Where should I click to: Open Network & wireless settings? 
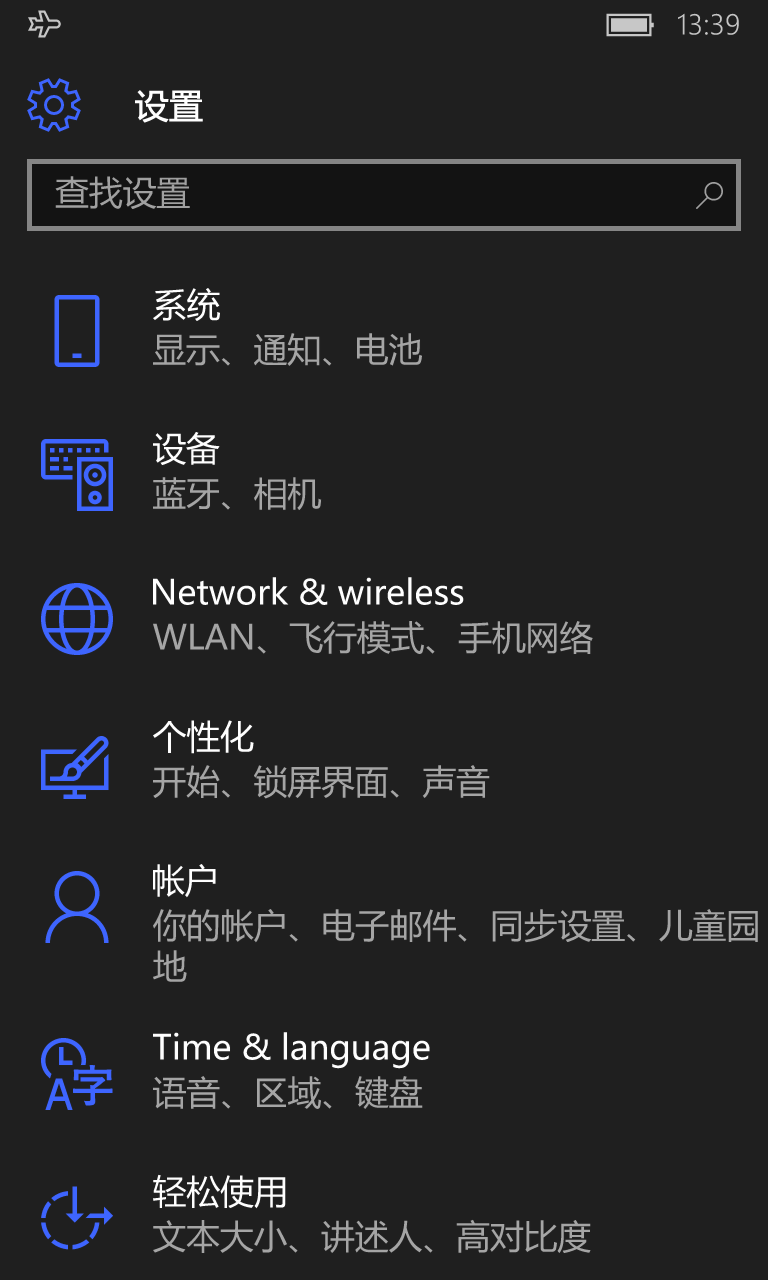point(384,616)
